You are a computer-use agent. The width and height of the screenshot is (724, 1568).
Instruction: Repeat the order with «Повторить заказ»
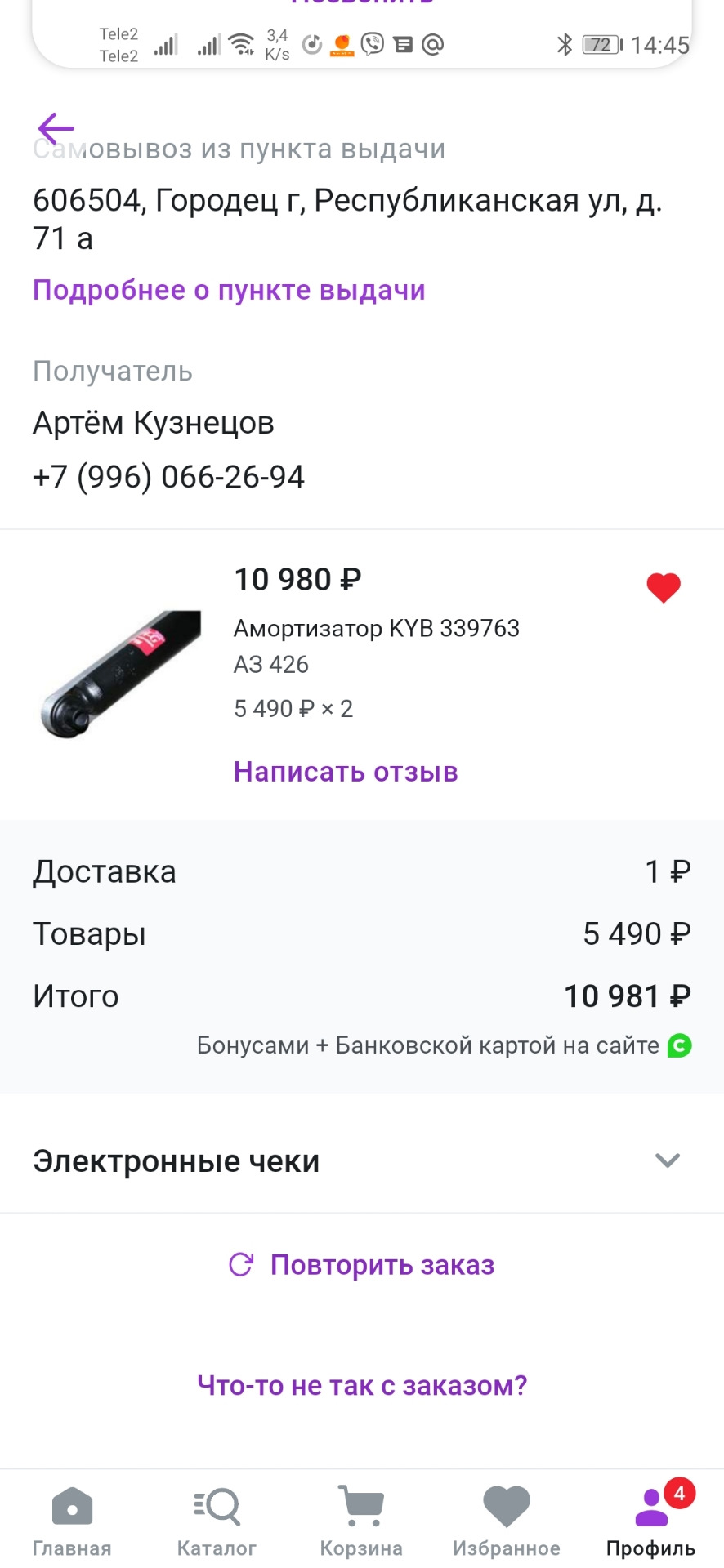tap(362, 1265)
